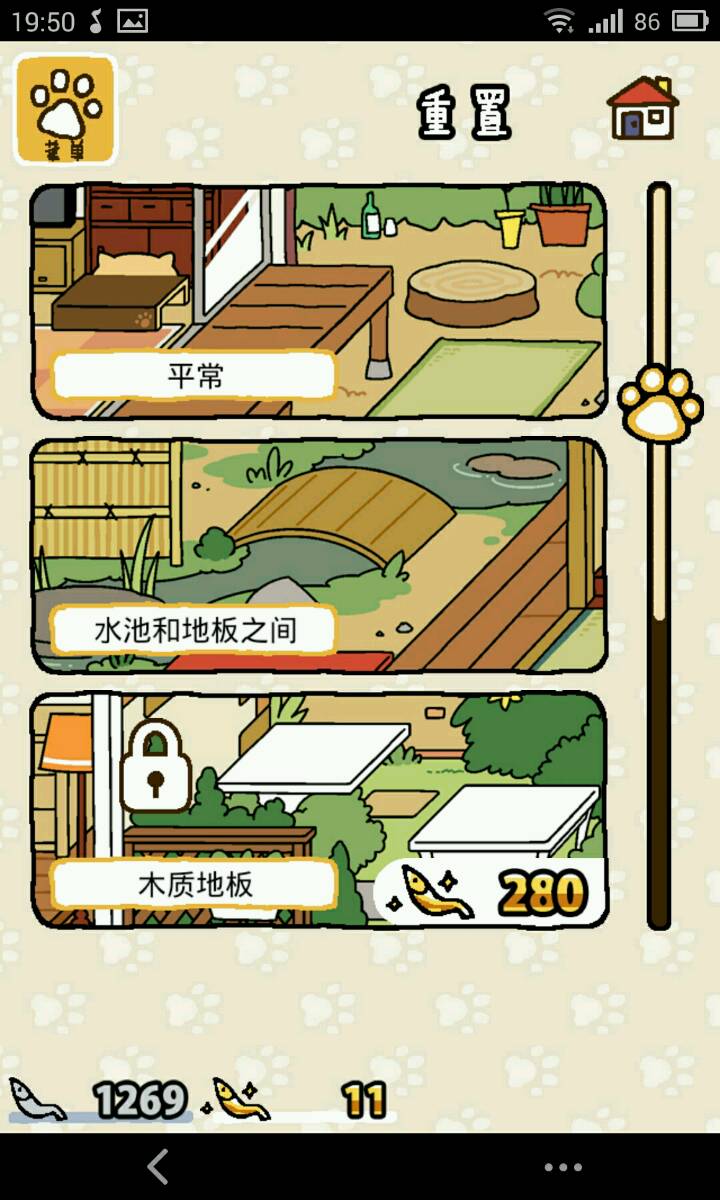
Task: Go back with the navigation arrow
Action: click(158, 1166)
